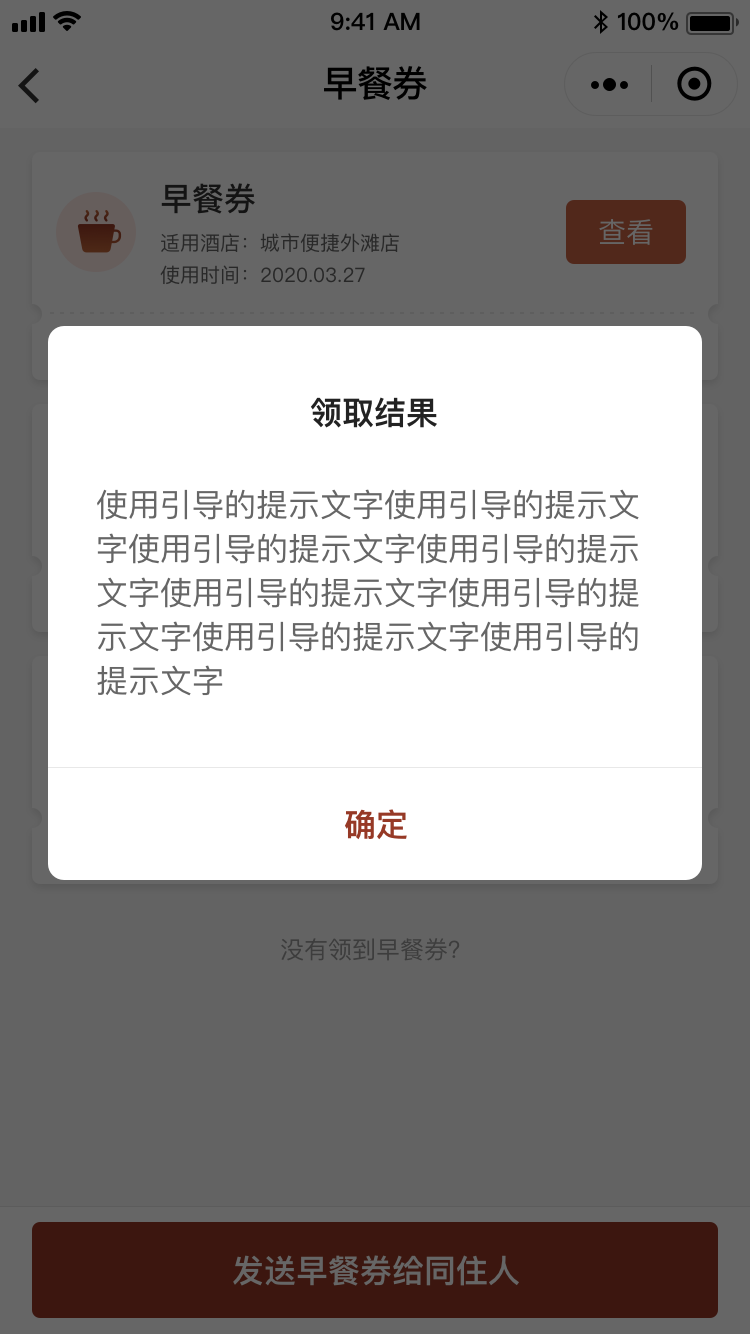The height and width of the screenshot is (1334, 750).
Task: Close the mini program with the circle icon
Action: point(693,85)
